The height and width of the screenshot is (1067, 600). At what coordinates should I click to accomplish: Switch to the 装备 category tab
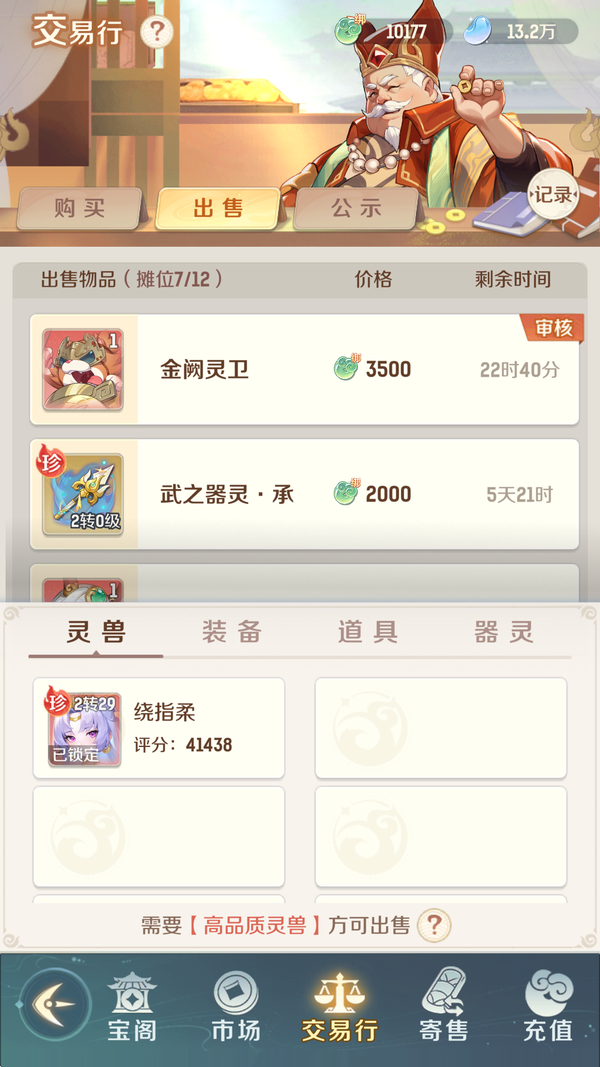(232, 632)
